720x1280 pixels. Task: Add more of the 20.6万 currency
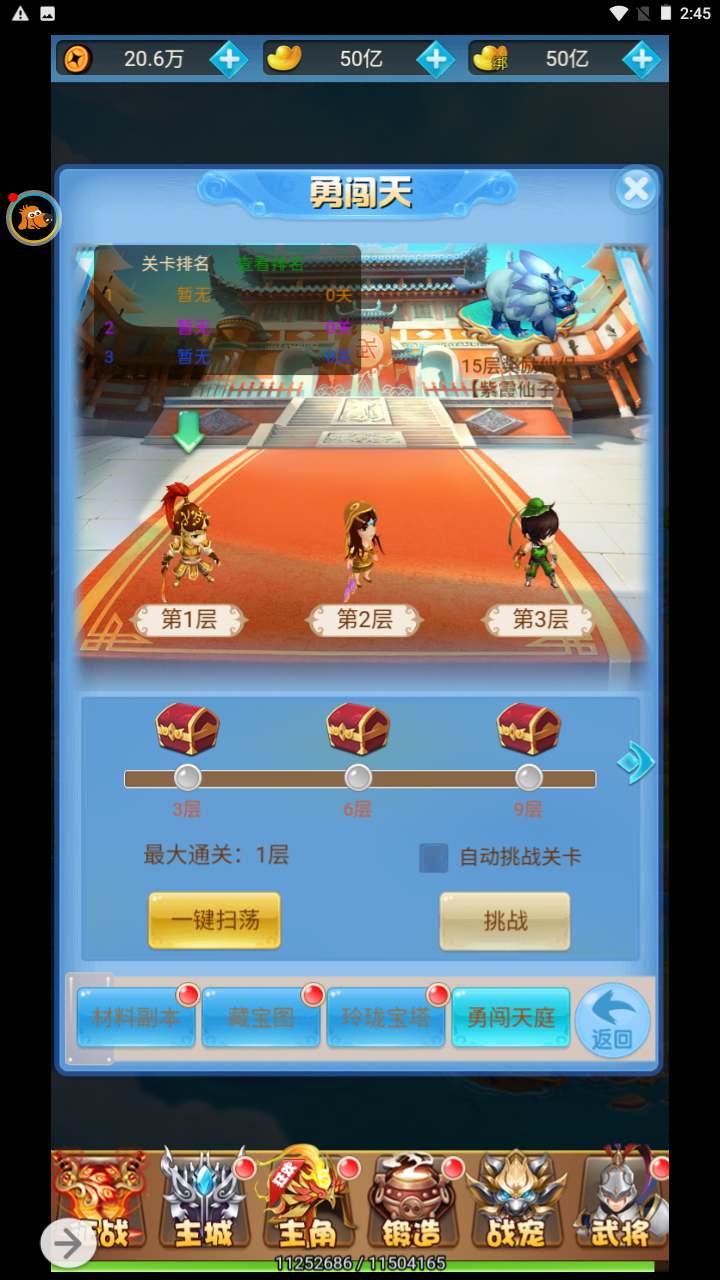coord(228,59)
